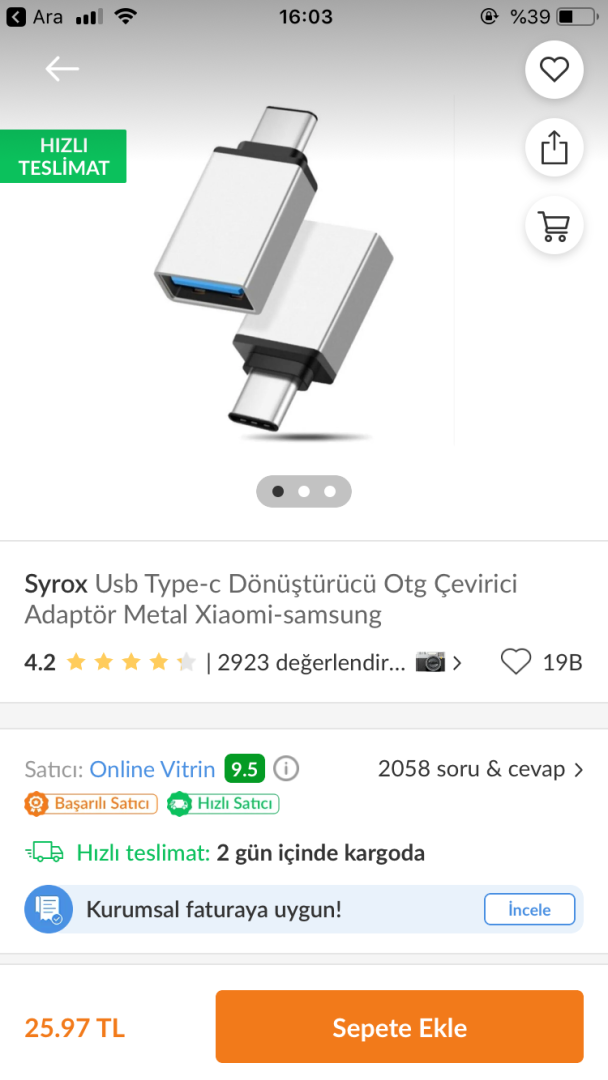Open seller Online Vitrin page

(152, 769)
